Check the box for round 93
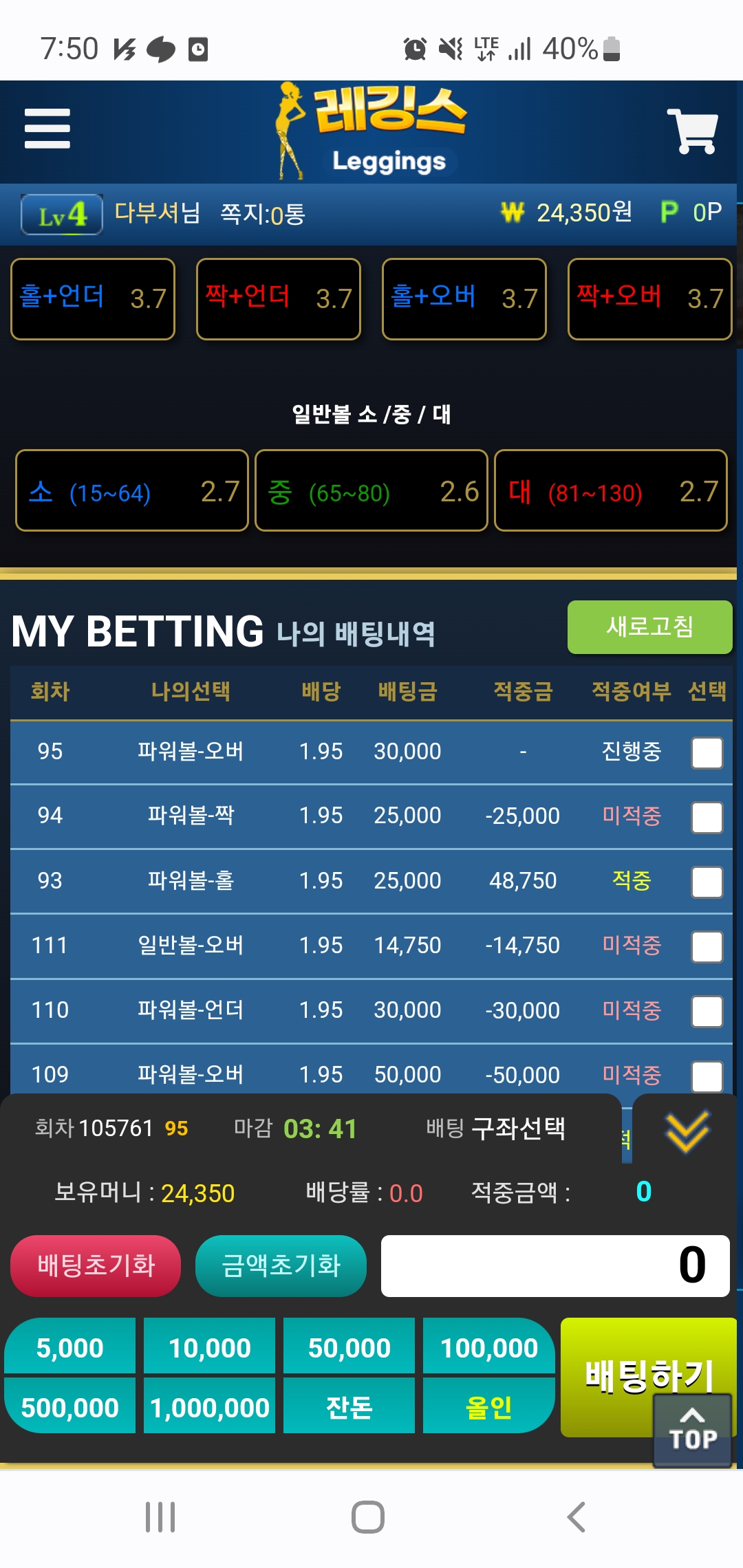The width and height of the screenshot is (743, 1568). coord(707,882)
